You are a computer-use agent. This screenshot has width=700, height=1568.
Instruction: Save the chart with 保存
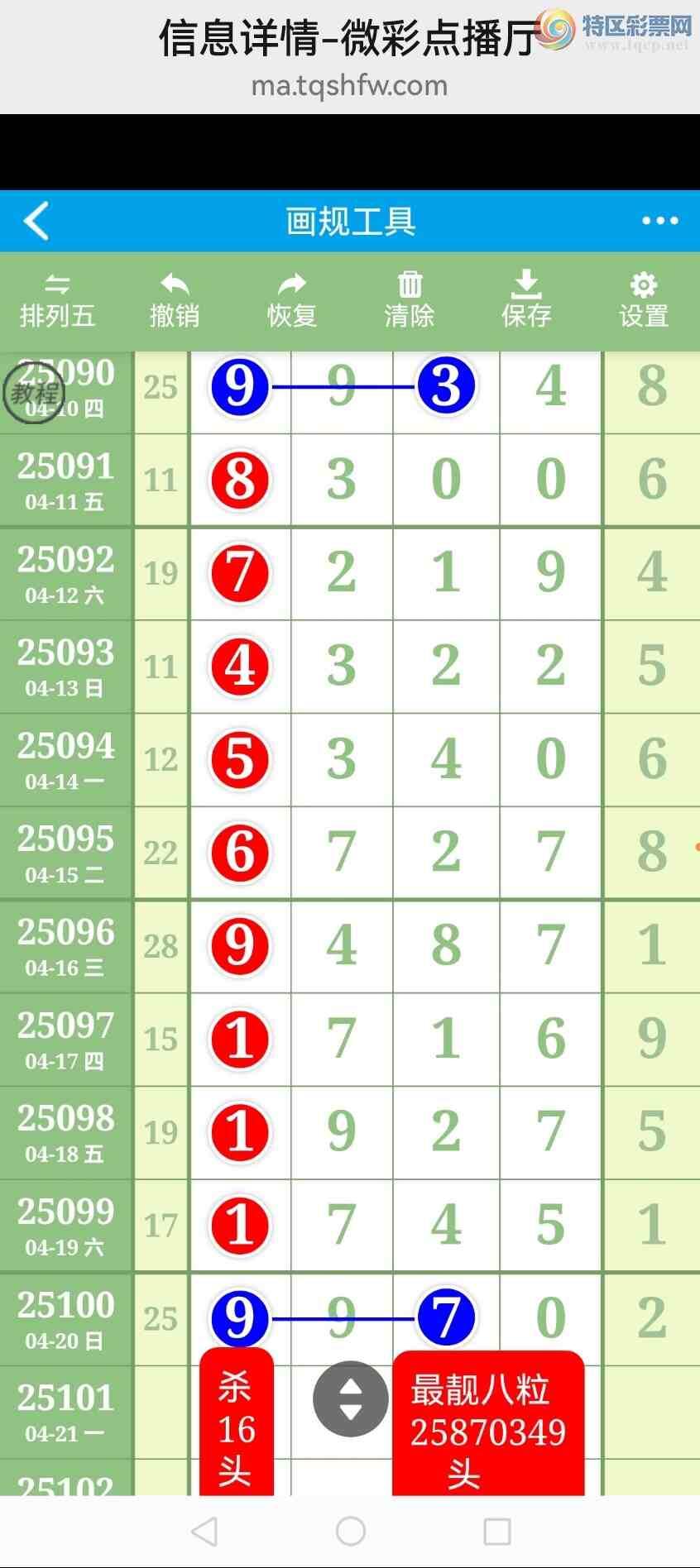pos(526,301)
